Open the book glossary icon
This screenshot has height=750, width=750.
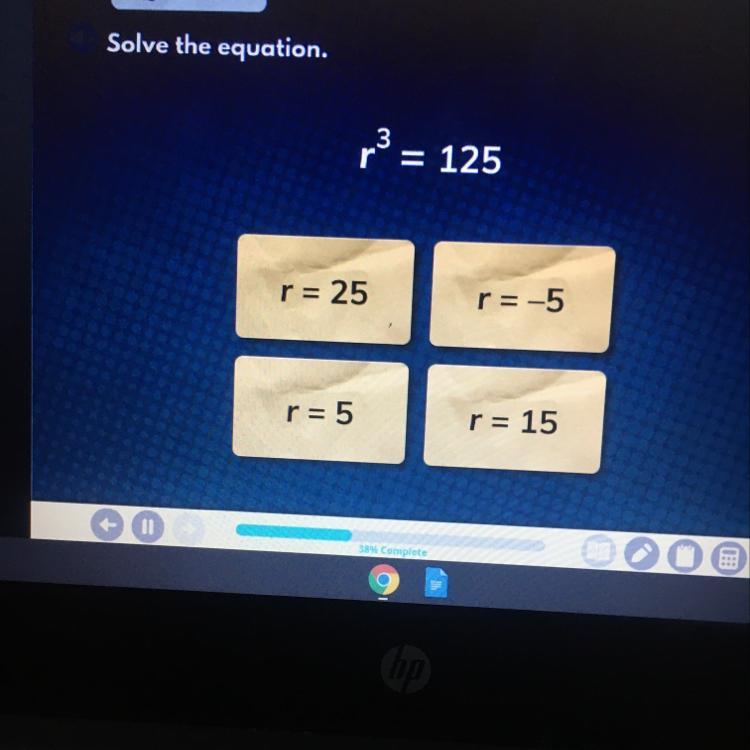[599, 551]
